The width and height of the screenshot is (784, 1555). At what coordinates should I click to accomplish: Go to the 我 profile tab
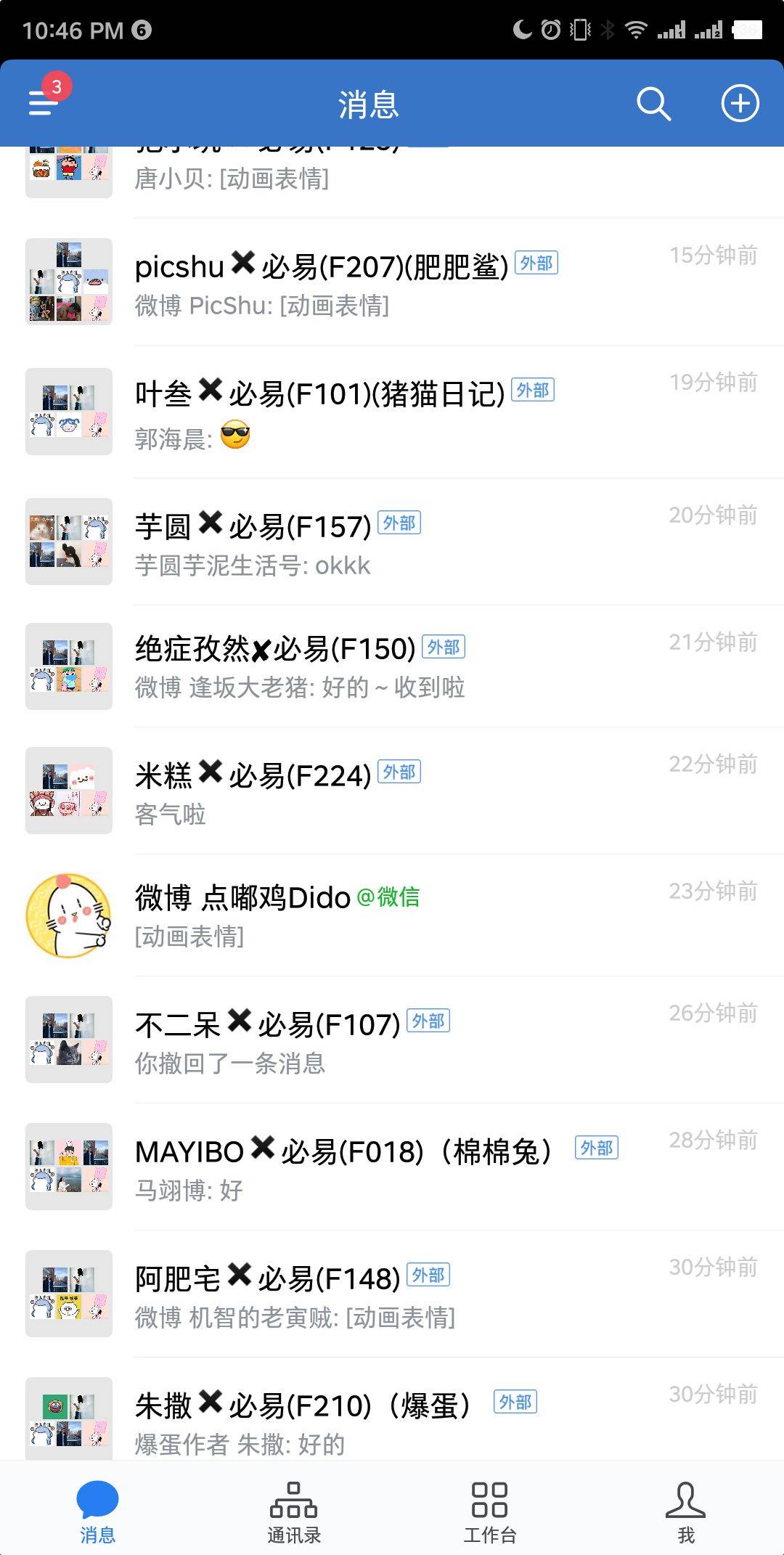point(686,1511)
